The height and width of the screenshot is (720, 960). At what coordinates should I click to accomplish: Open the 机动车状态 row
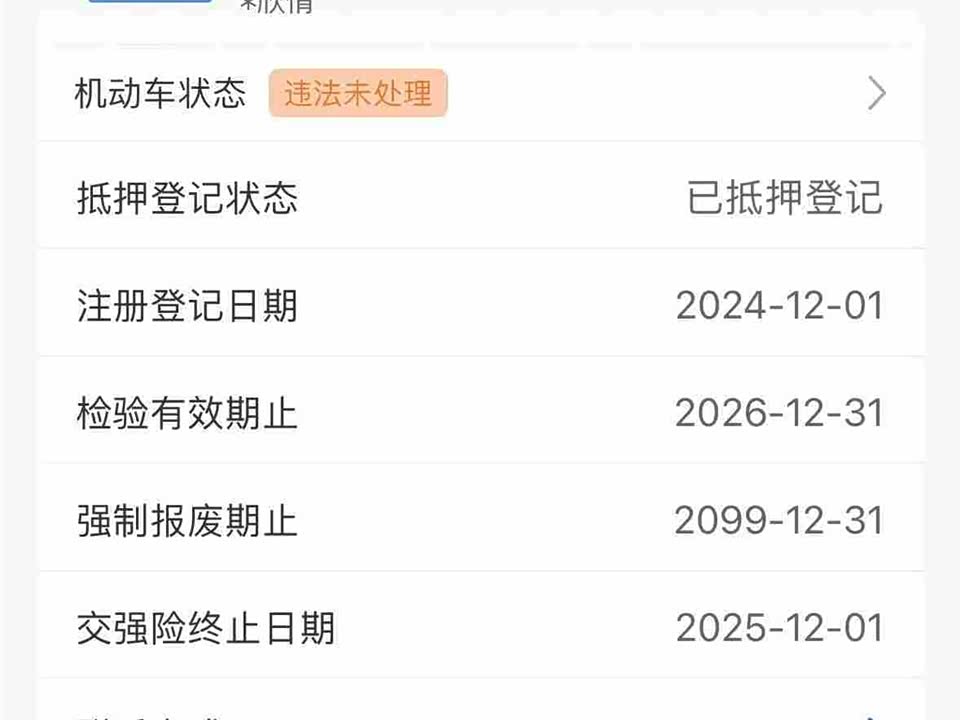coord(480,94)
